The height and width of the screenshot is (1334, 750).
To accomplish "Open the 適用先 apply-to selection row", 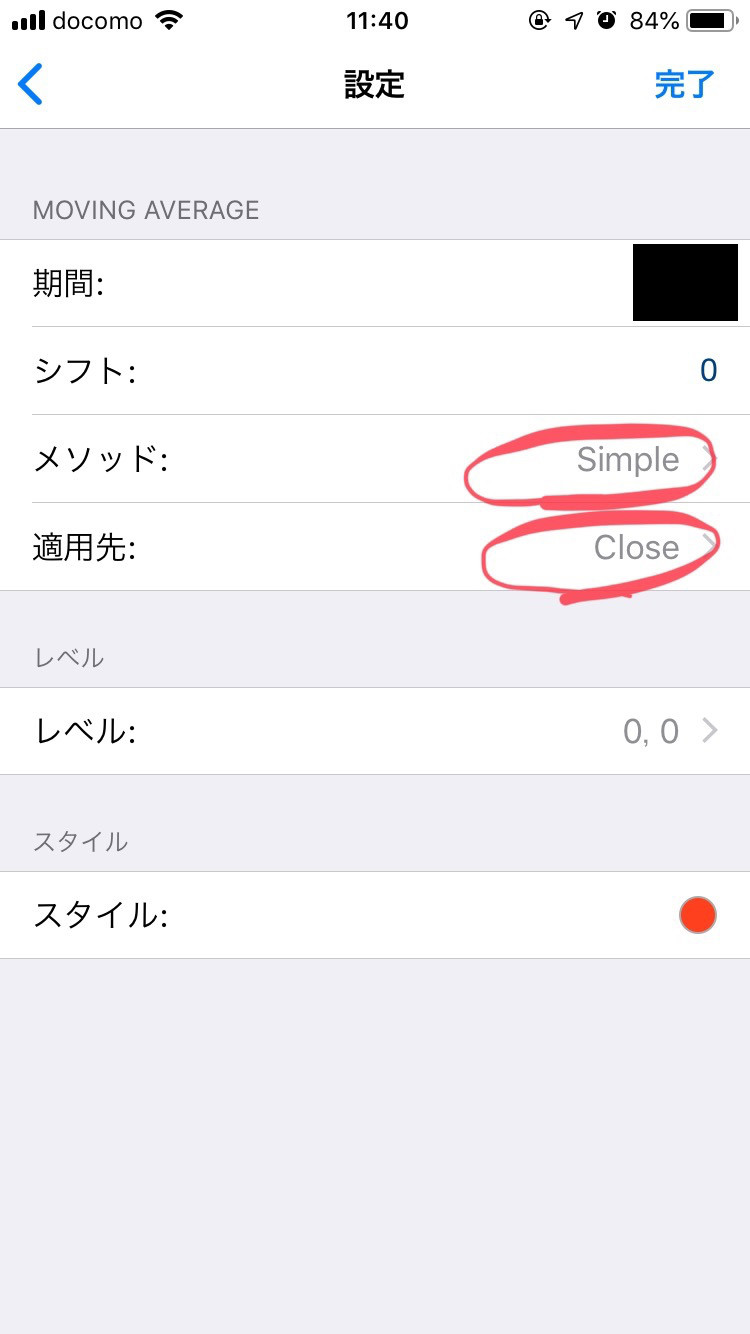I will click(375, 547).
